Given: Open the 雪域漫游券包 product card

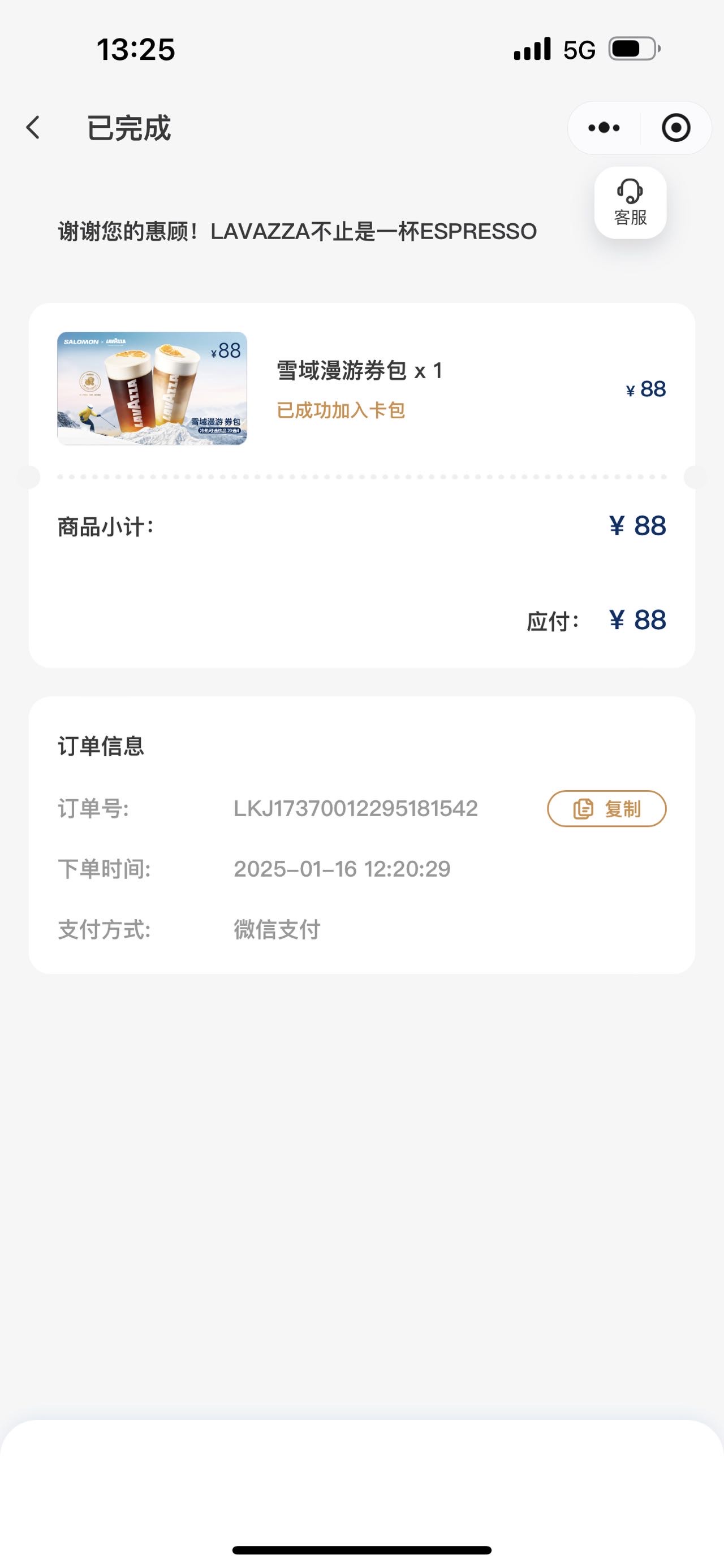Looking at the screenshot, I should tap(361, 389).
